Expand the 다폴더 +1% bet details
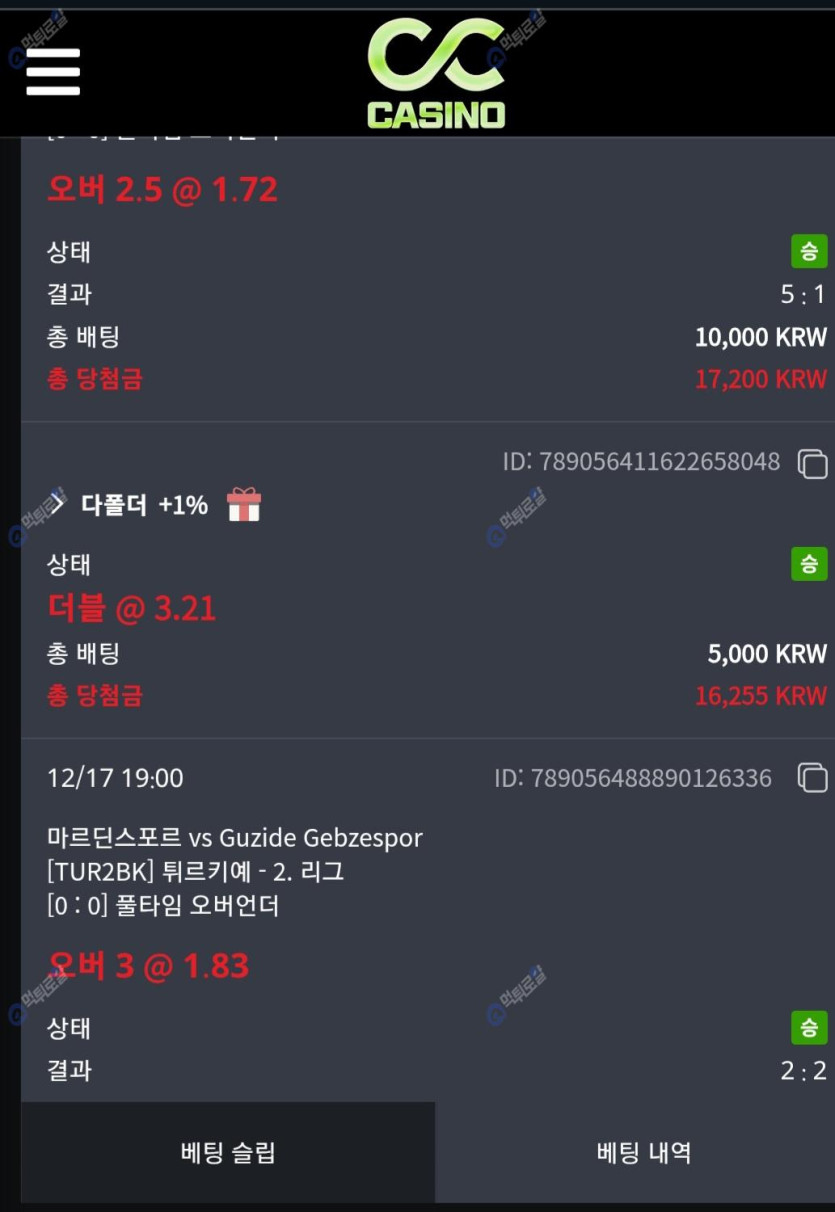 tap(58, 504)
